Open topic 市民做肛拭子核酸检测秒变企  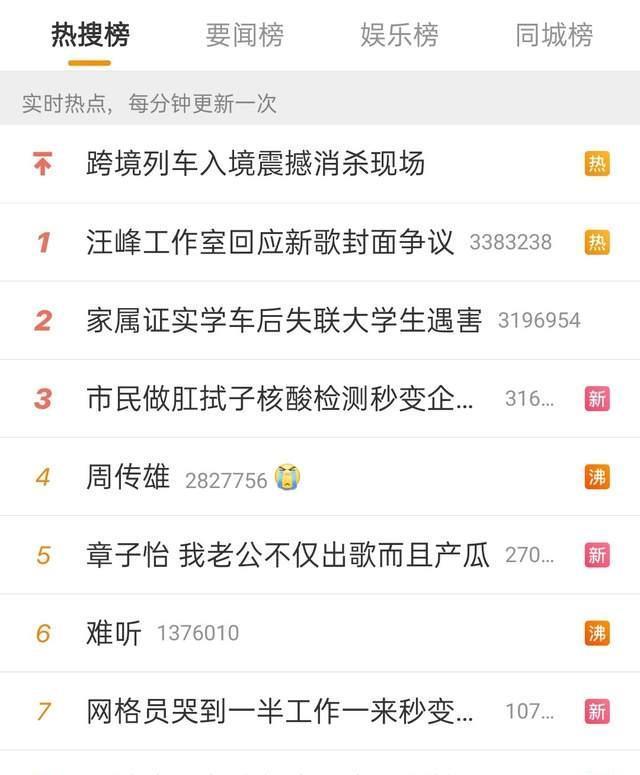point(280,398)
